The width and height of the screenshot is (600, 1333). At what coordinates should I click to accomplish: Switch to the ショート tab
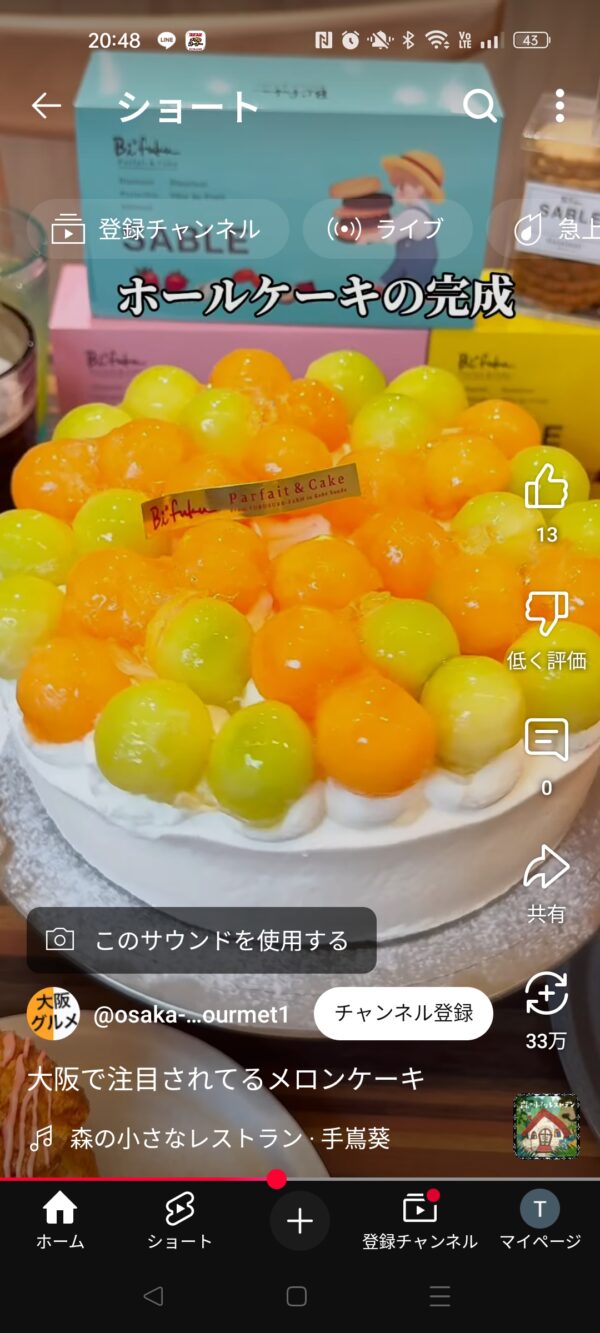tap(180, 1221)
